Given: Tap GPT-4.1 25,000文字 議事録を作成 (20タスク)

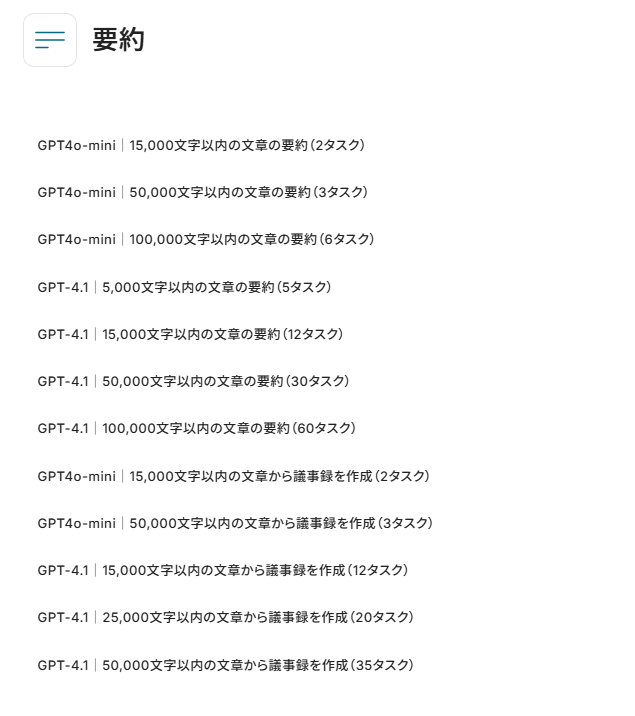Looking at the screenshot, I should pos(225,617).
